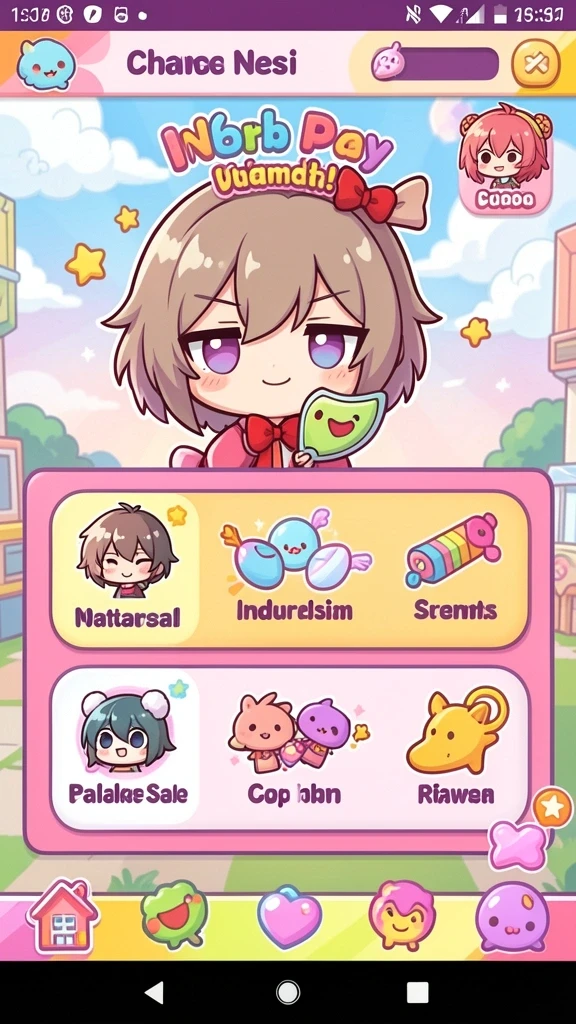Tap the blue blob avatar icon

[x=46, y=64]
